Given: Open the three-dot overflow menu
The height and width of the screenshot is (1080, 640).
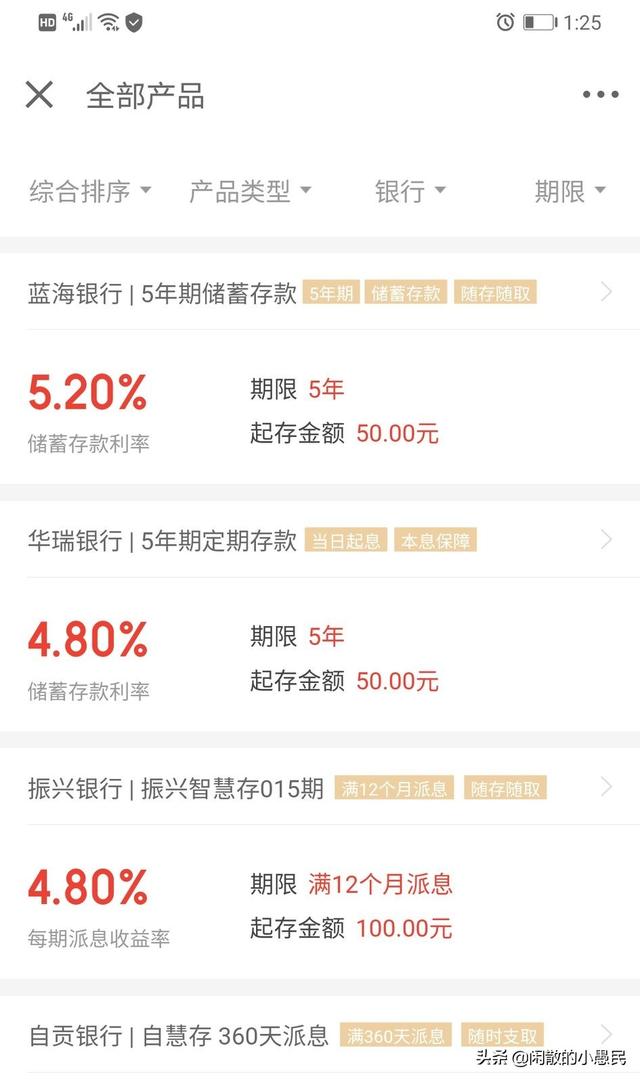Looking at the screenshot, I should coord(600,94).
